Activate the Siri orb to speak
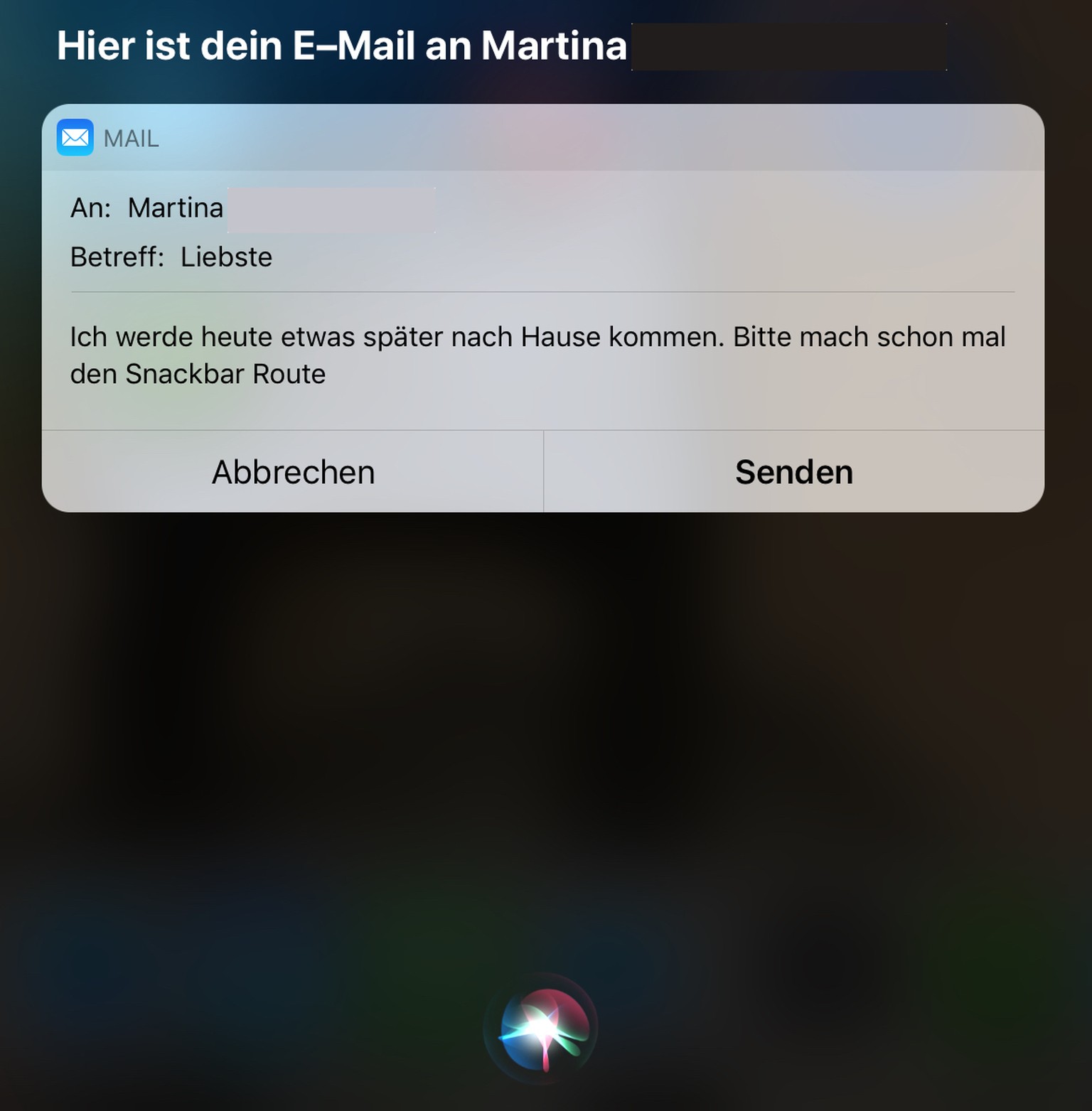This screenshot has height=1111, width=1092. point(542,1028)
